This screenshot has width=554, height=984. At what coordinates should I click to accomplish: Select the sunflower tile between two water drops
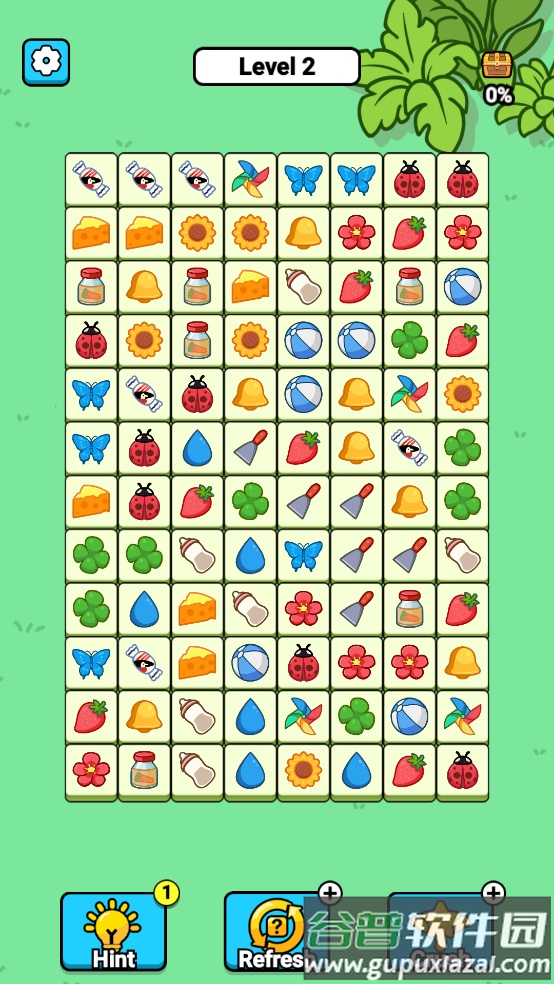[304, 771]
